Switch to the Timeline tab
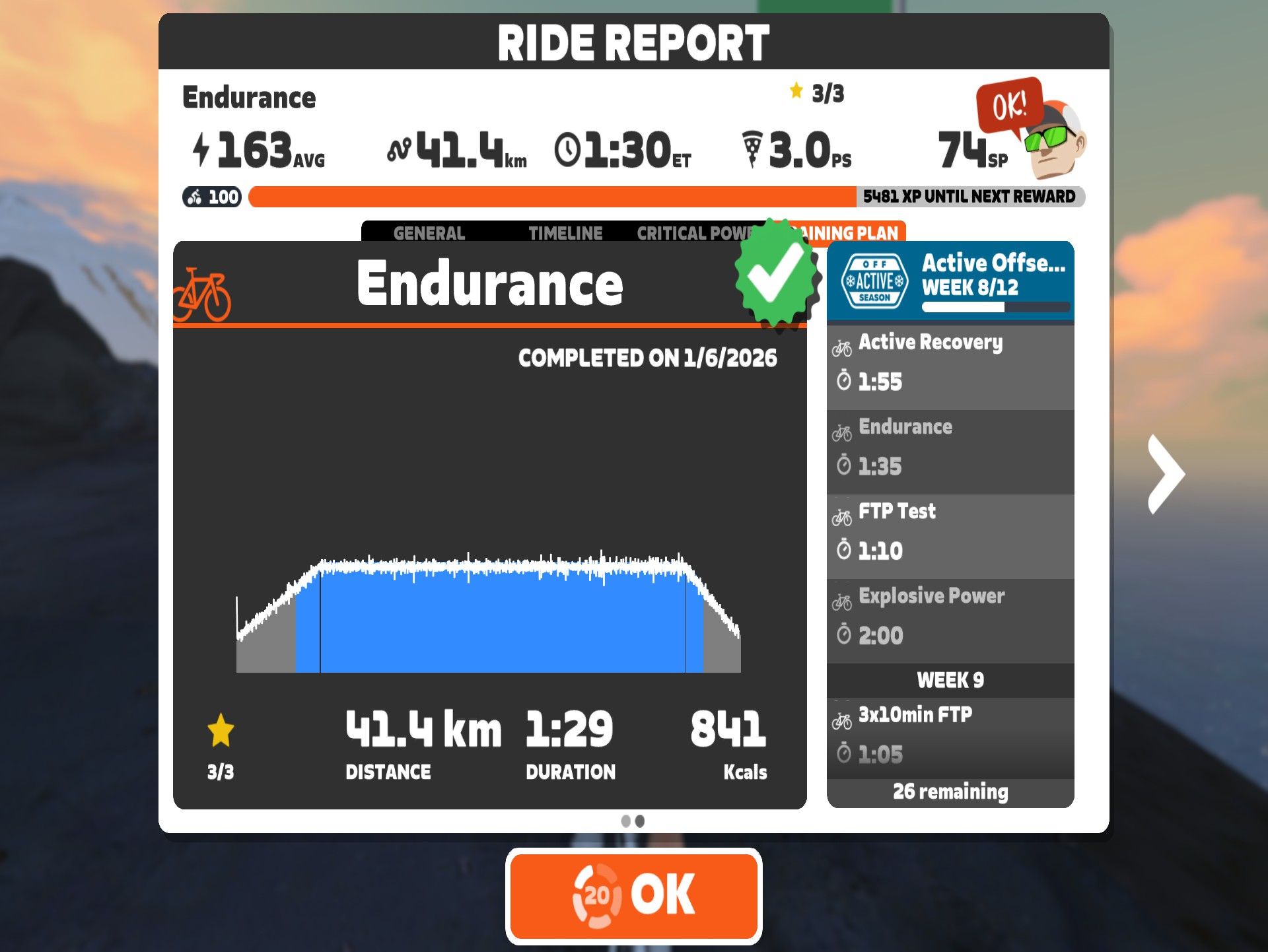 565,233
